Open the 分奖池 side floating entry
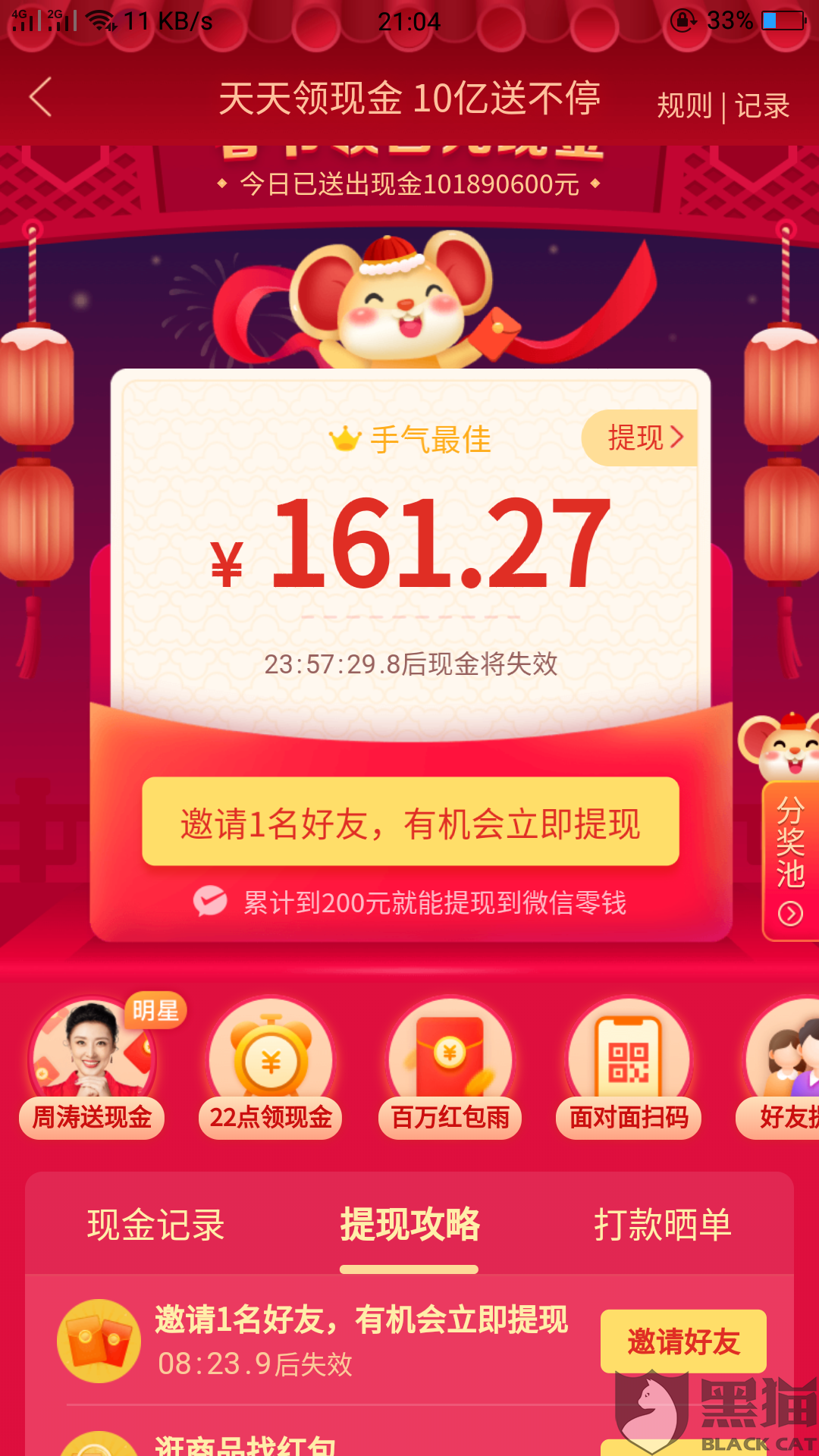Image resolution: width=819 pixels, height=1456 pixels. (x=790, y=857)
